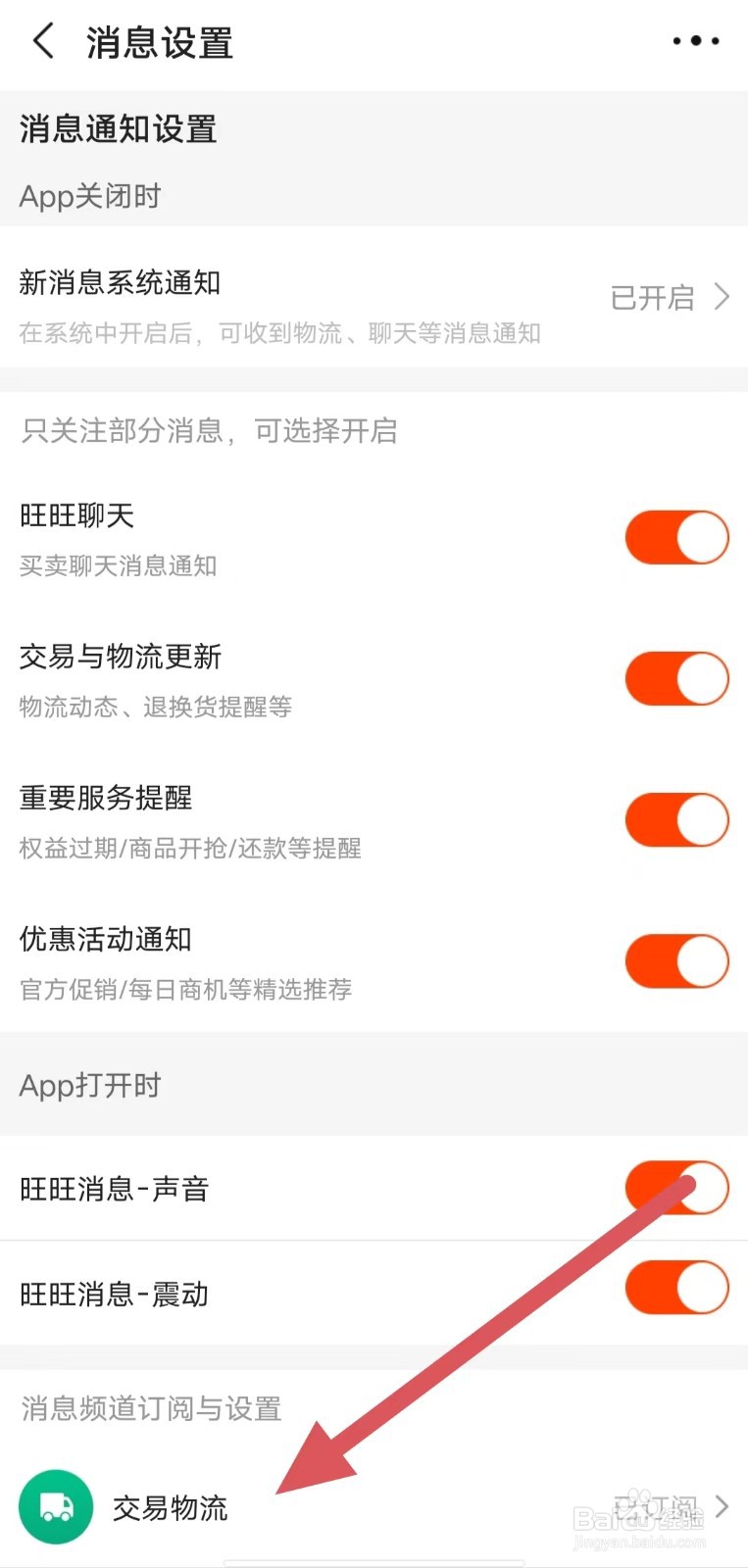Toggle the 旺旺消息-震动 vibration switch
This screenshot has width=748, height=1568.
(x=676, y=1287)
